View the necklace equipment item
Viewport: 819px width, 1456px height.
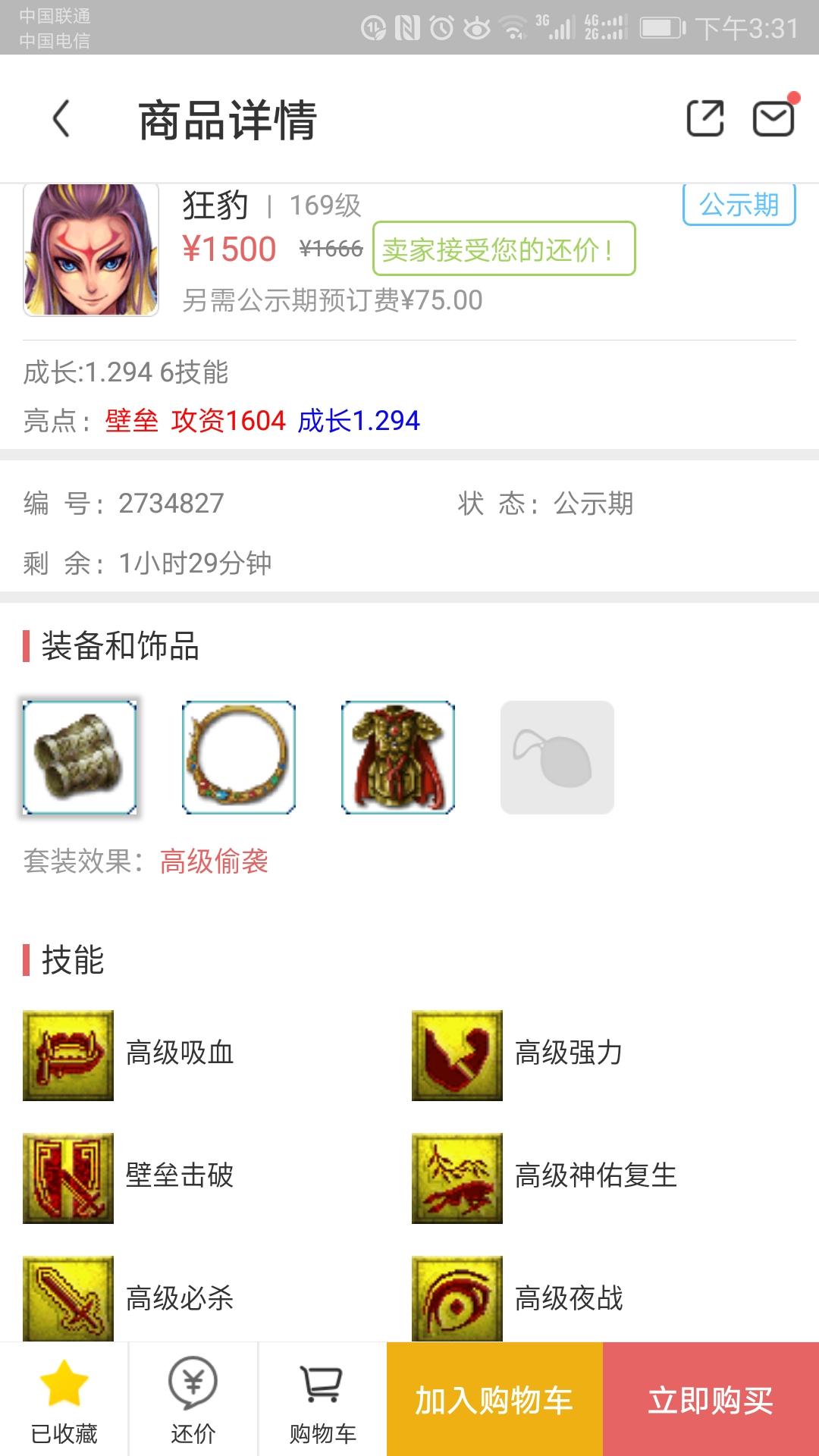click(239, 758)
